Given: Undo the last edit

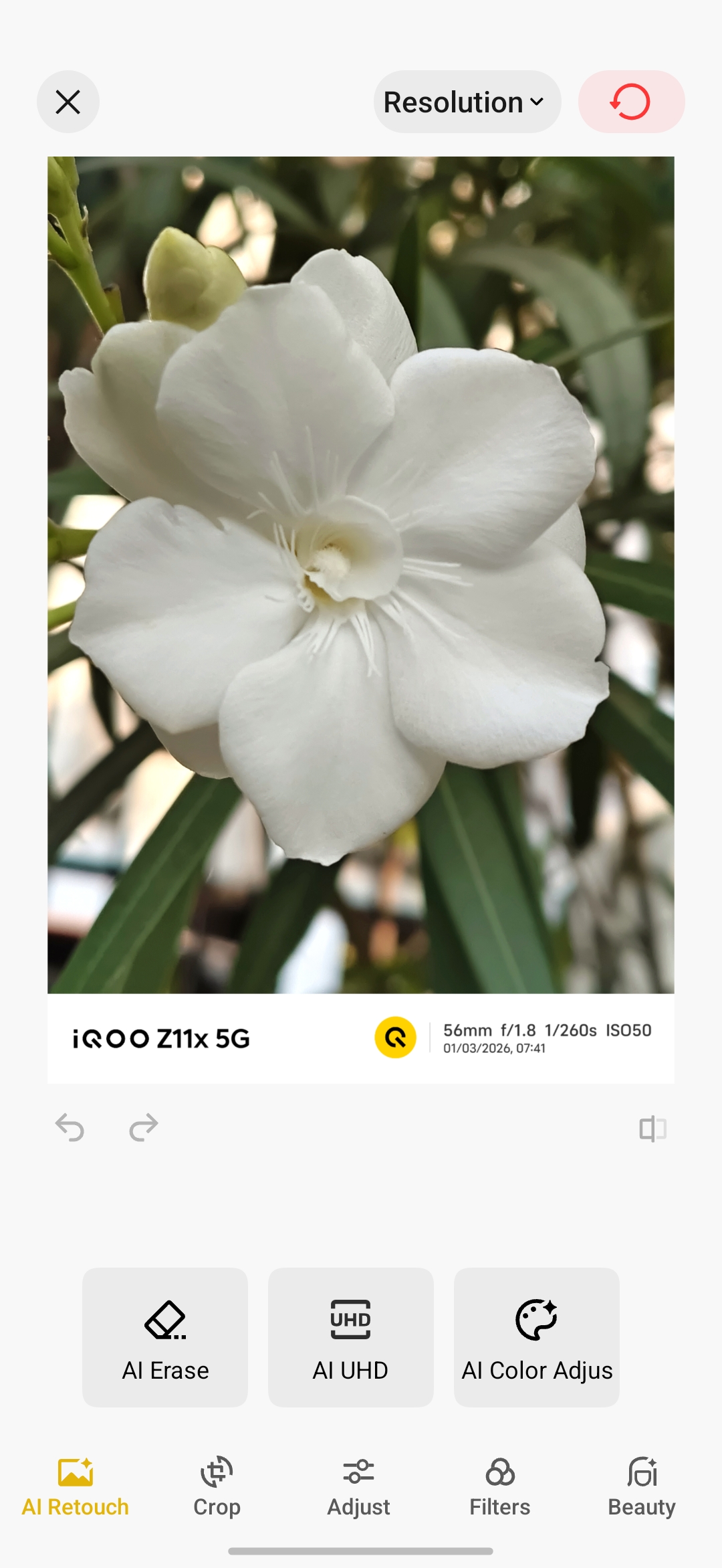Looking at the screenshot, I should point(70,1127).
